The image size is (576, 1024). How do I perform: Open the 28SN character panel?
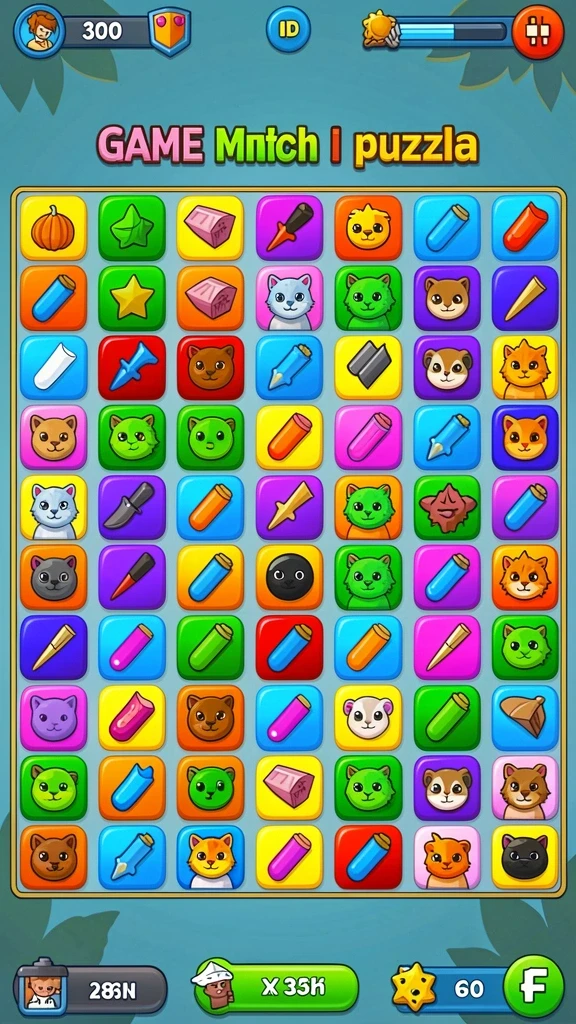pyautogui.click(x=91, y=989)
